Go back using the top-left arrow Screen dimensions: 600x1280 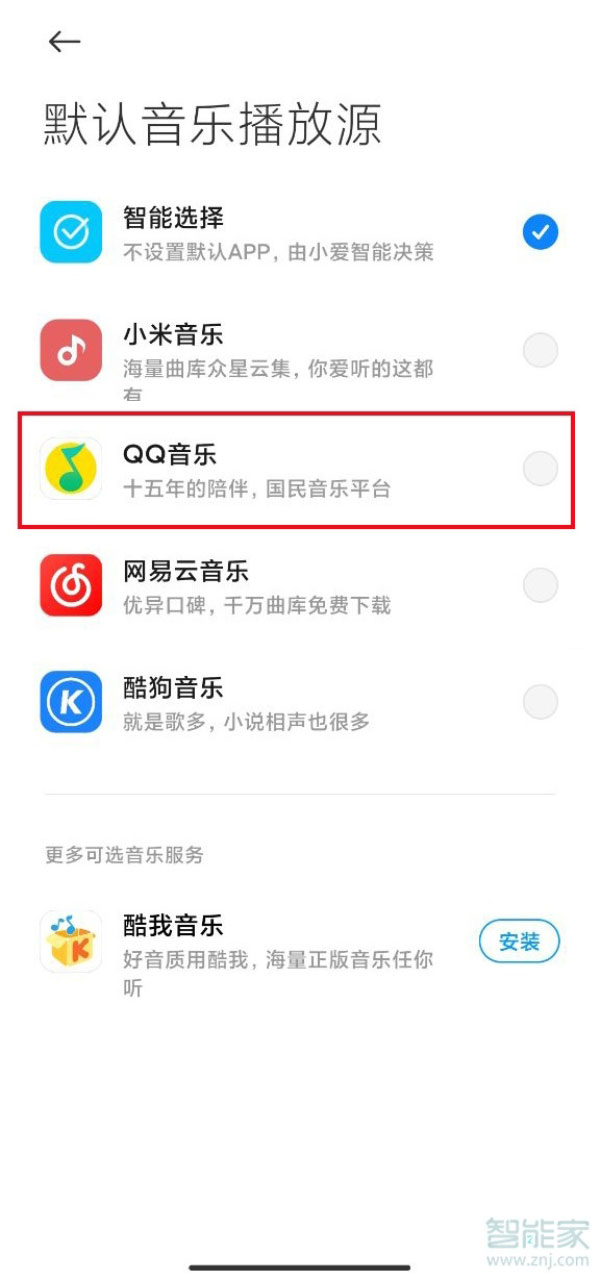coord(64,41)
